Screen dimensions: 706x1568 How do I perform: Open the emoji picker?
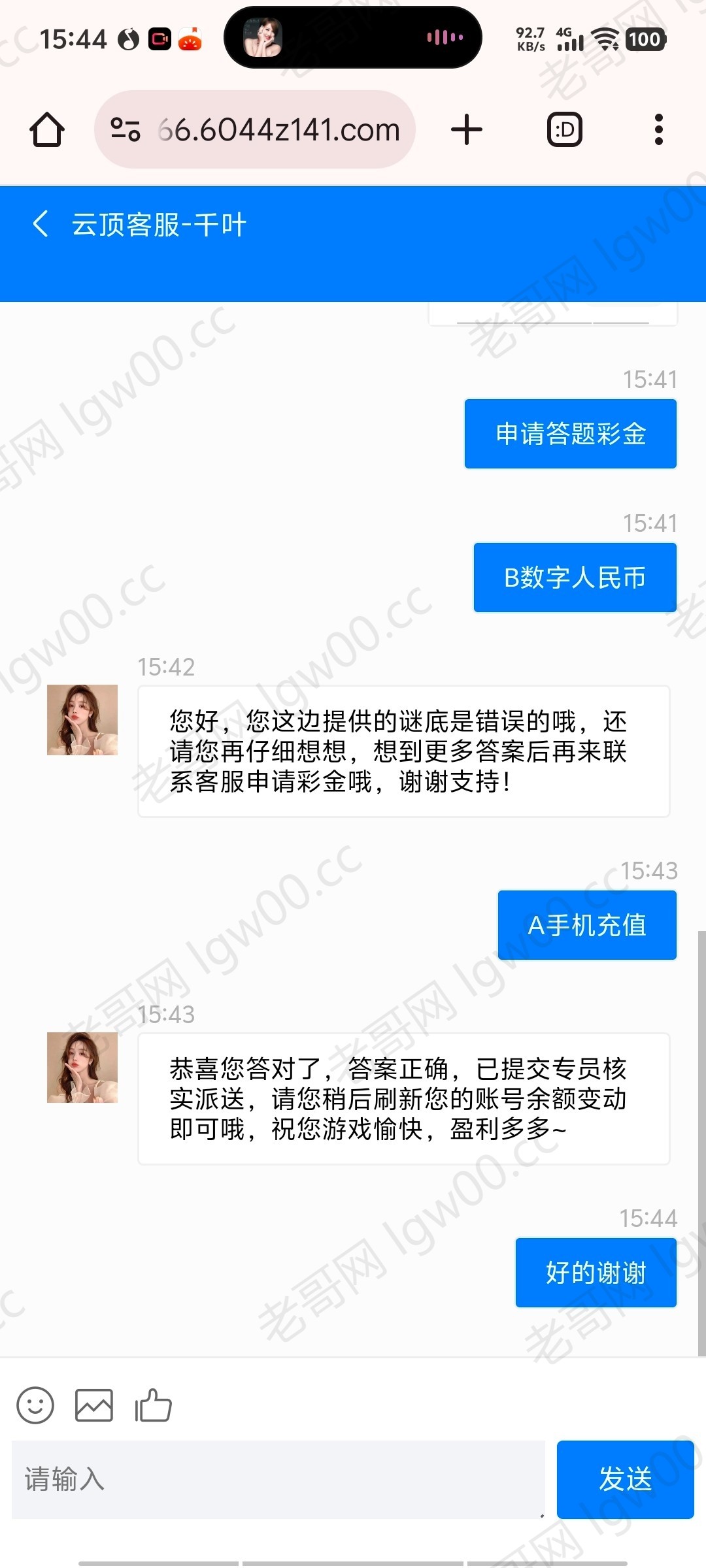click(35, 1405)
